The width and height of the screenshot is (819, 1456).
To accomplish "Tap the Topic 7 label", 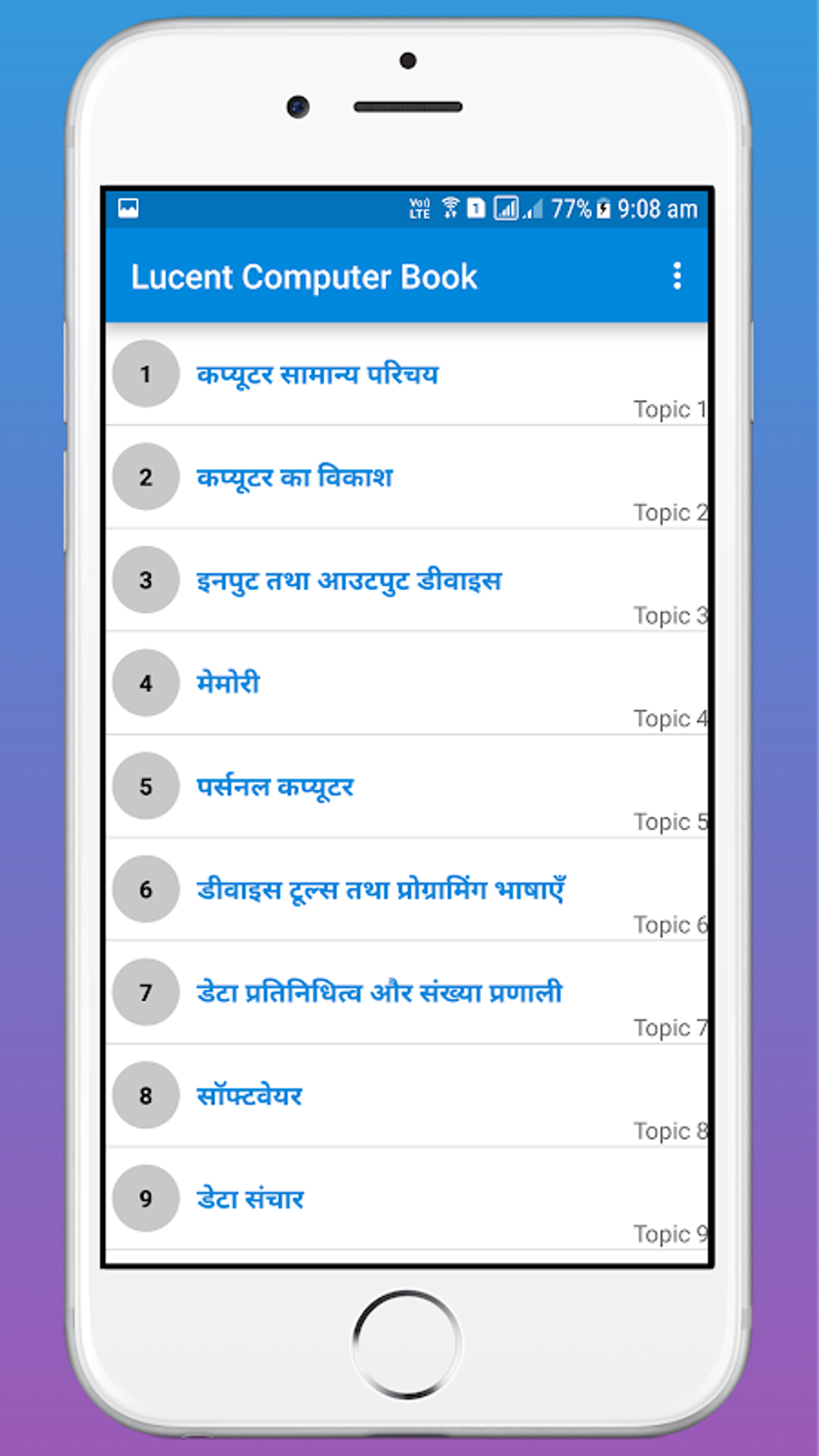I will [669, 1028].
